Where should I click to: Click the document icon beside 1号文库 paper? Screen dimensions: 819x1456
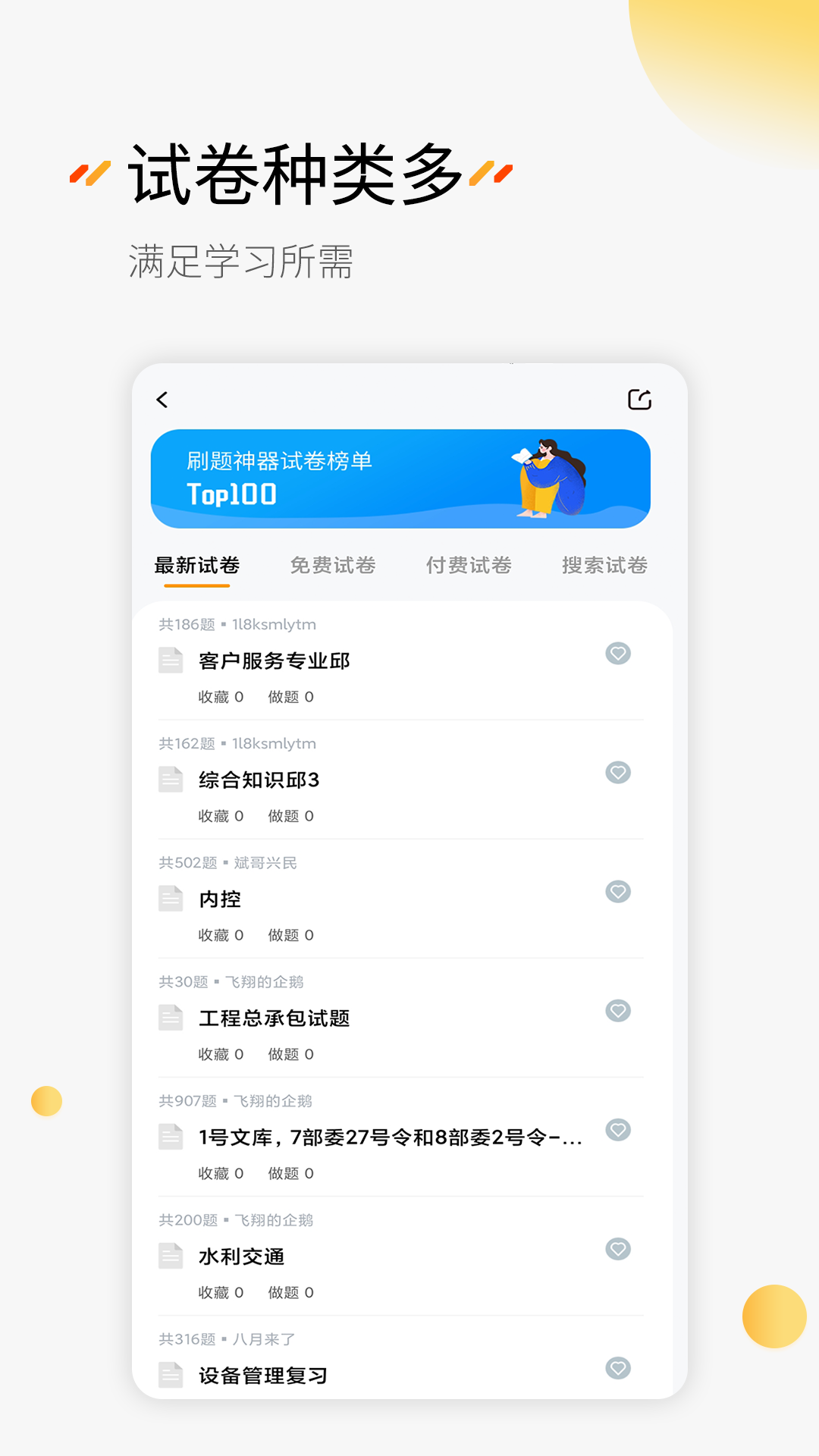point(170,1136)
